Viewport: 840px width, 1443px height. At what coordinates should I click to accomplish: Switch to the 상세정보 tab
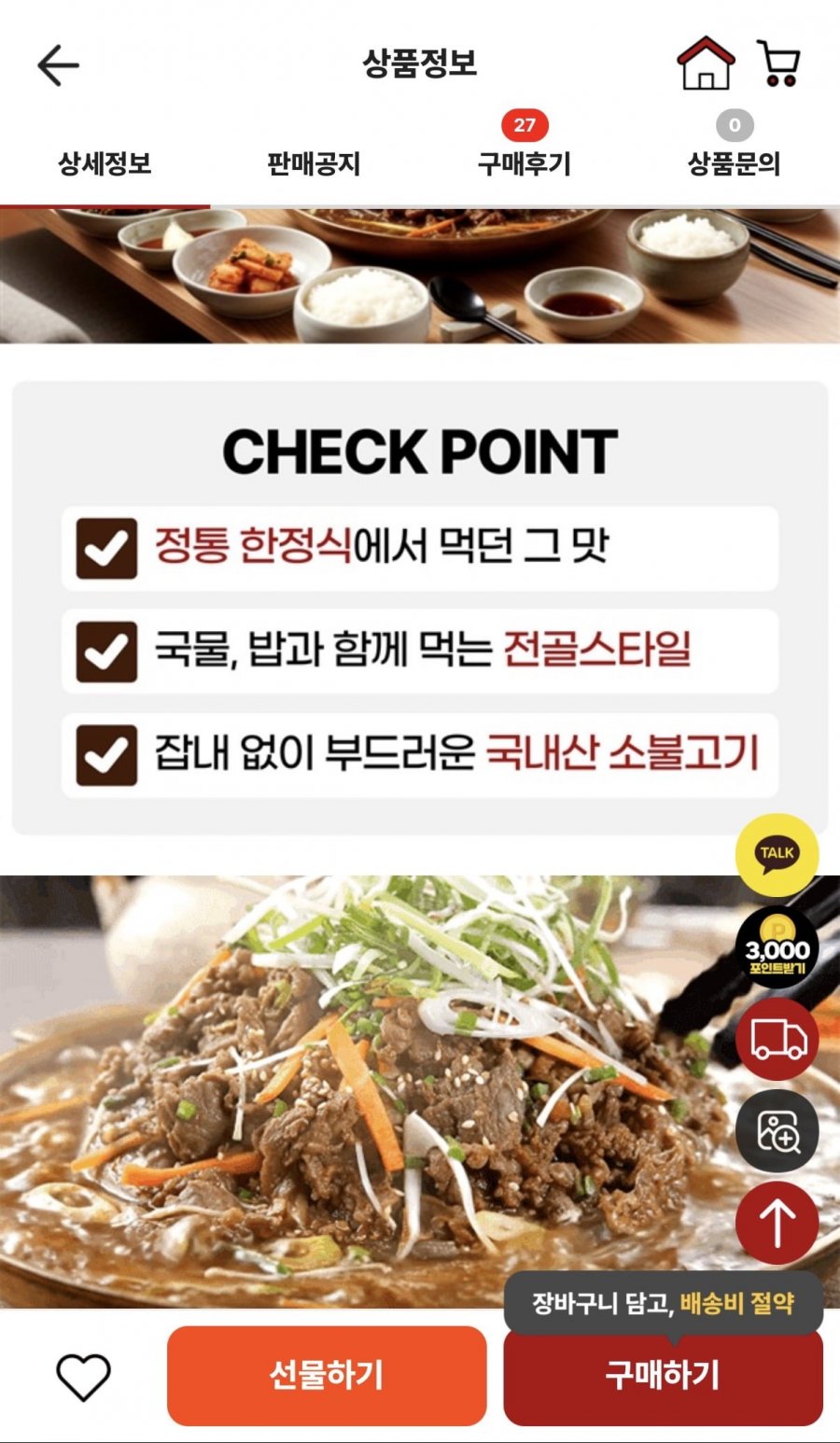tap(105, 164)
